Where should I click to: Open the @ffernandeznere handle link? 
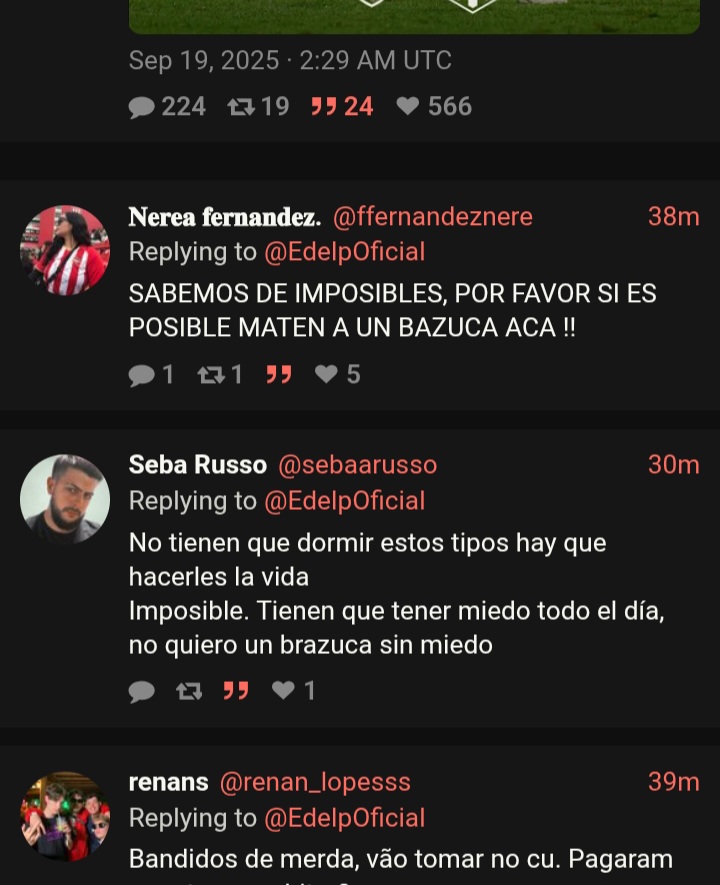click(x=432, y=217)
